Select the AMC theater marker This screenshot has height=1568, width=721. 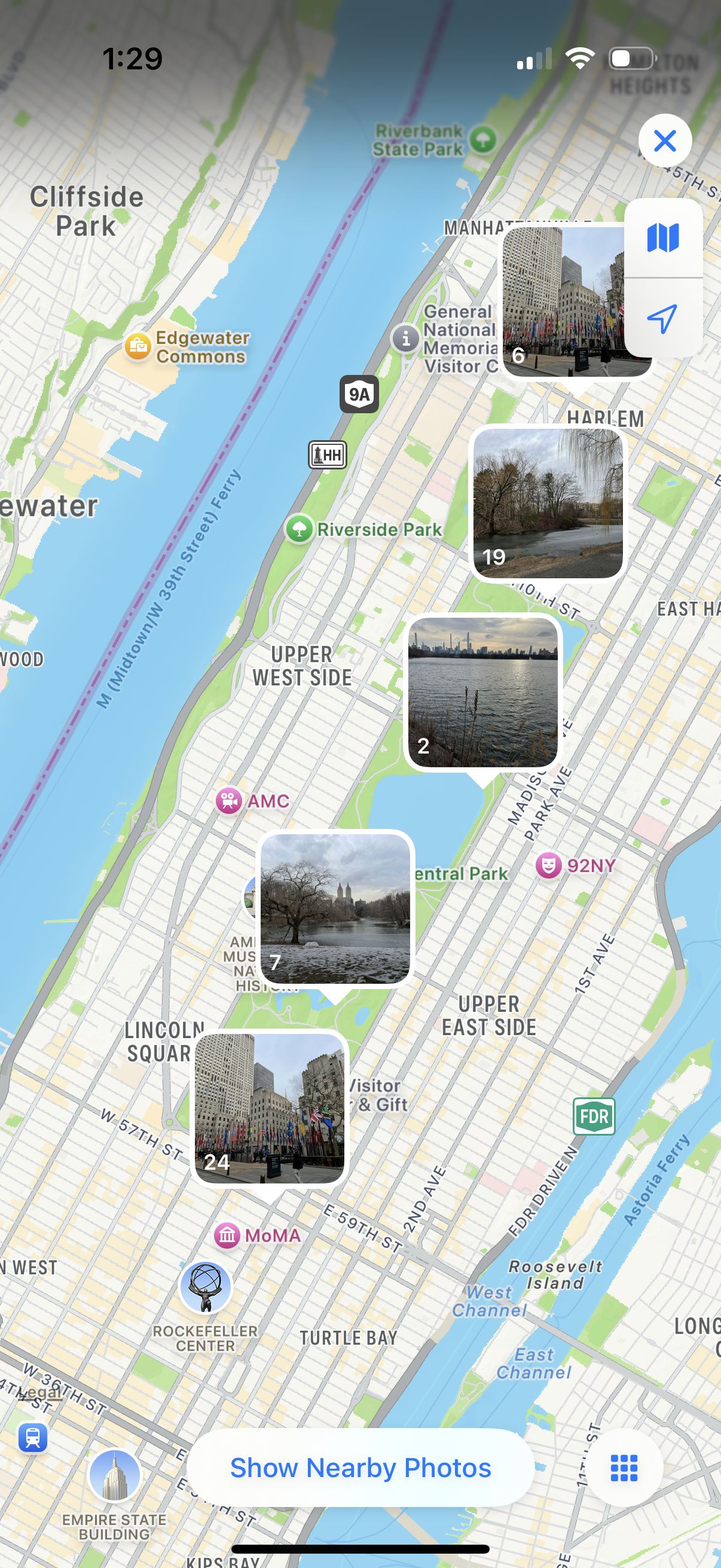click(x=229, y=801)
